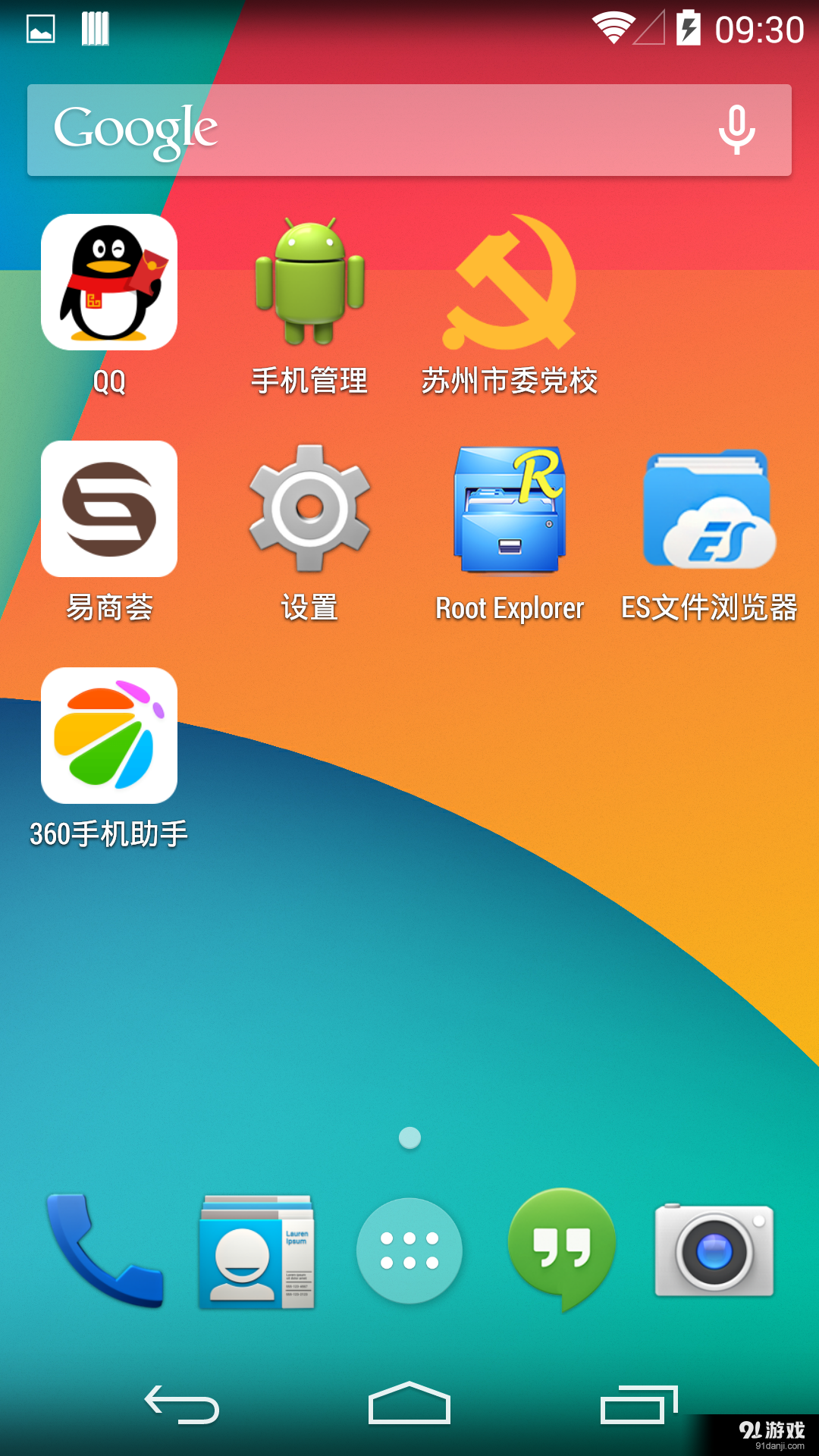Open 360手机助手 assistant app
Screen dimensions: 819x1456
[x=108, y=737]
